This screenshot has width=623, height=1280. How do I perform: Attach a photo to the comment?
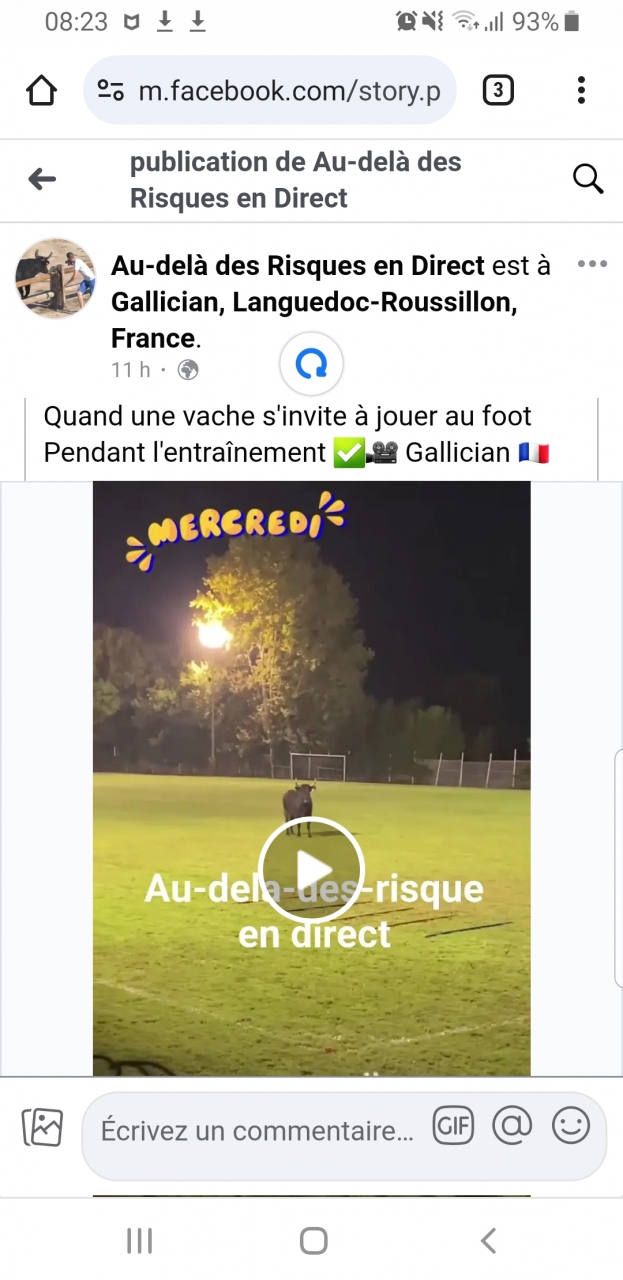(x=42, y=1127)
